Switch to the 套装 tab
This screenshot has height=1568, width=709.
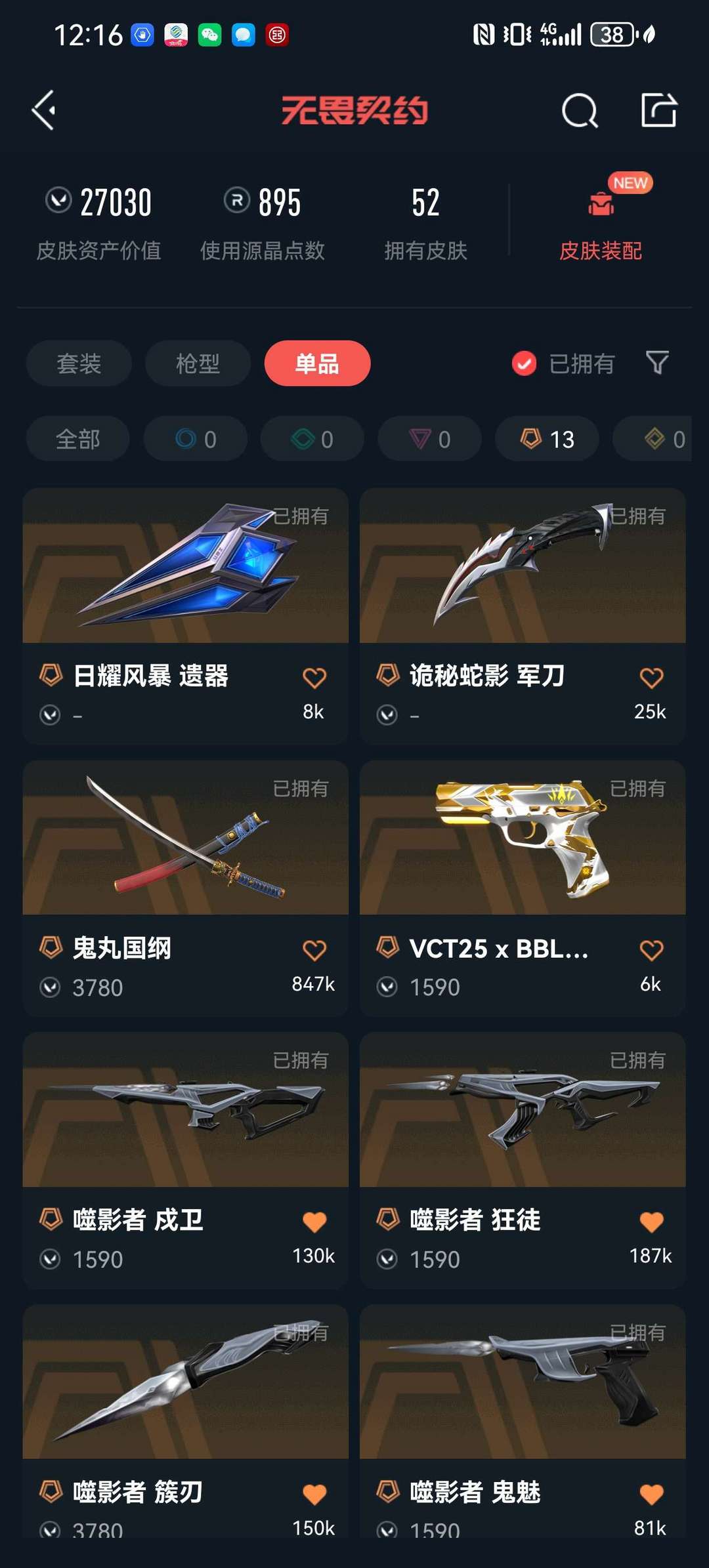(79, 363)
